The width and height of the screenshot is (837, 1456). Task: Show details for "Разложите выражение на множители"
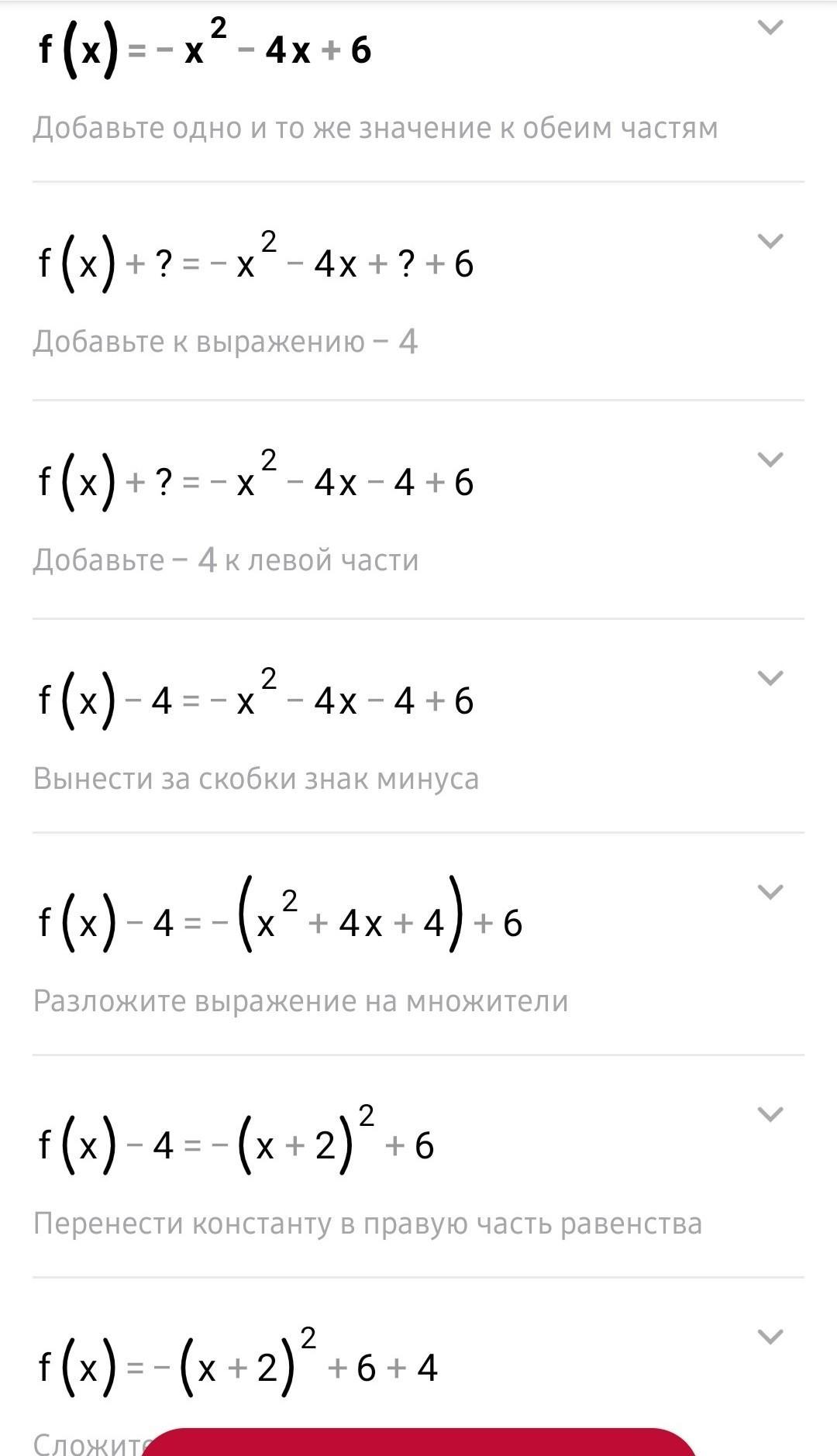point(770,892)
